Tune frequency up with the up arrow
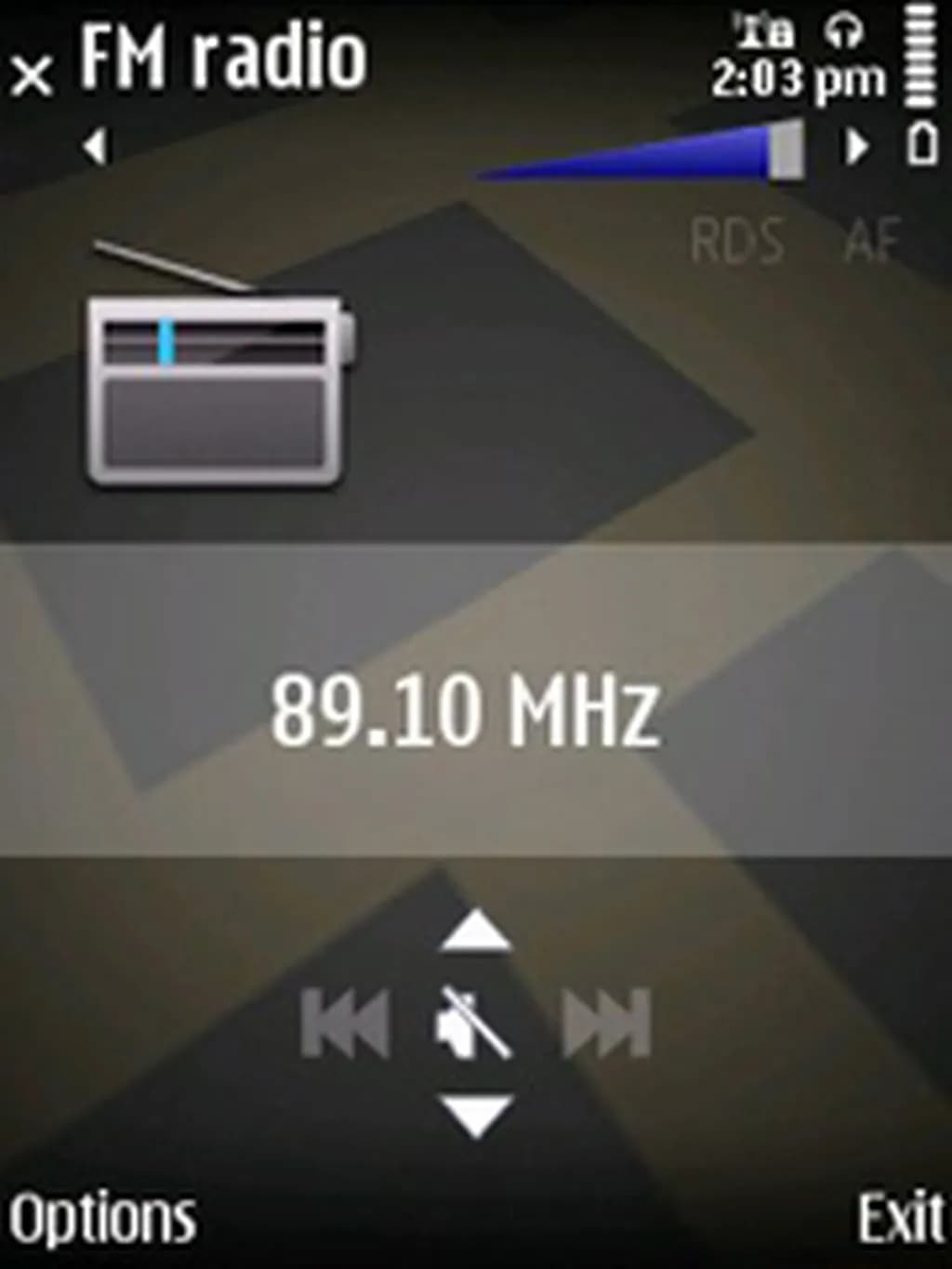Viewport: 952px width, 1269px height. (x=475, y=932)
